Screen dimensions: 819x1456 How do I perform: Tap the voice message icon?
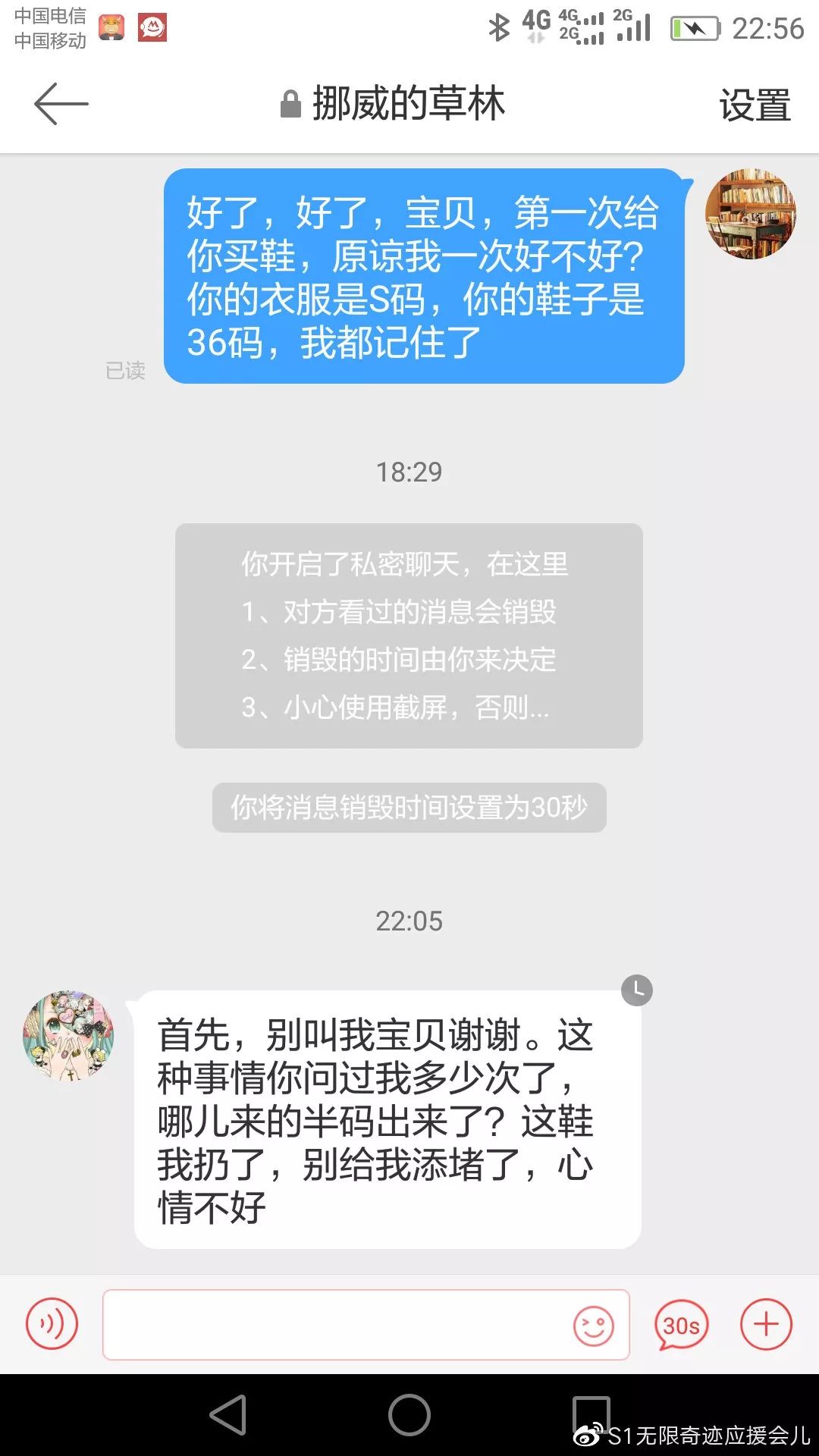pyautogui.click(x=51, y=1325)
